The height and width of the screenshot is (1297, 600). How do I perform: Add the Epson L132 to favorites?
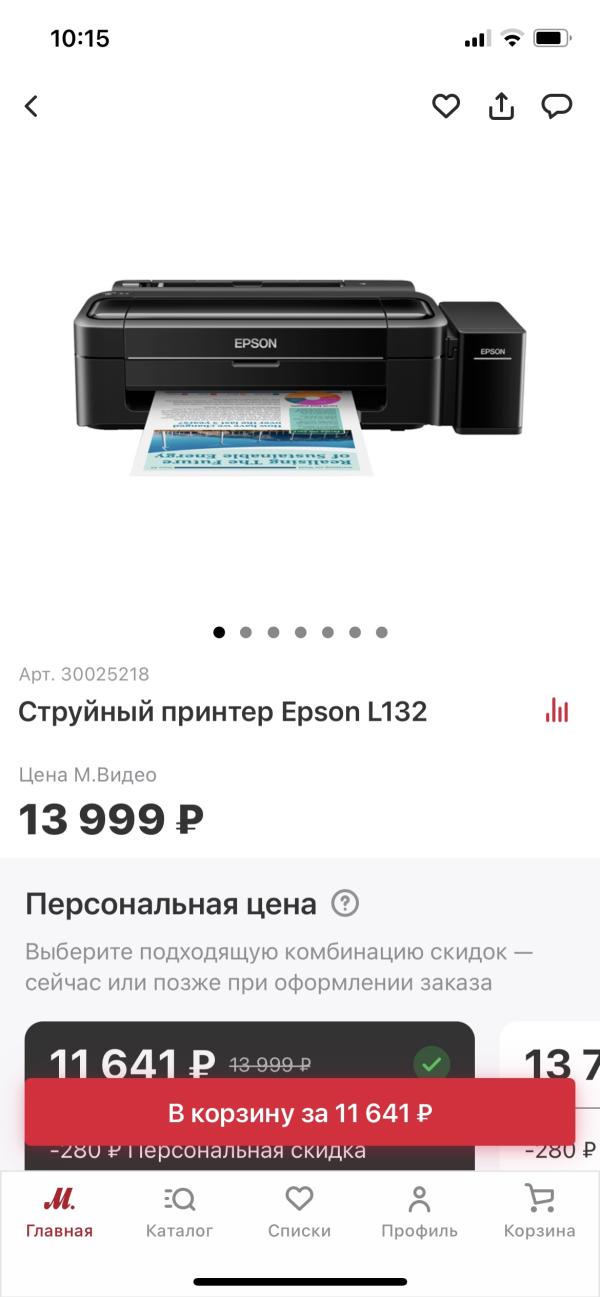(445, 106)
